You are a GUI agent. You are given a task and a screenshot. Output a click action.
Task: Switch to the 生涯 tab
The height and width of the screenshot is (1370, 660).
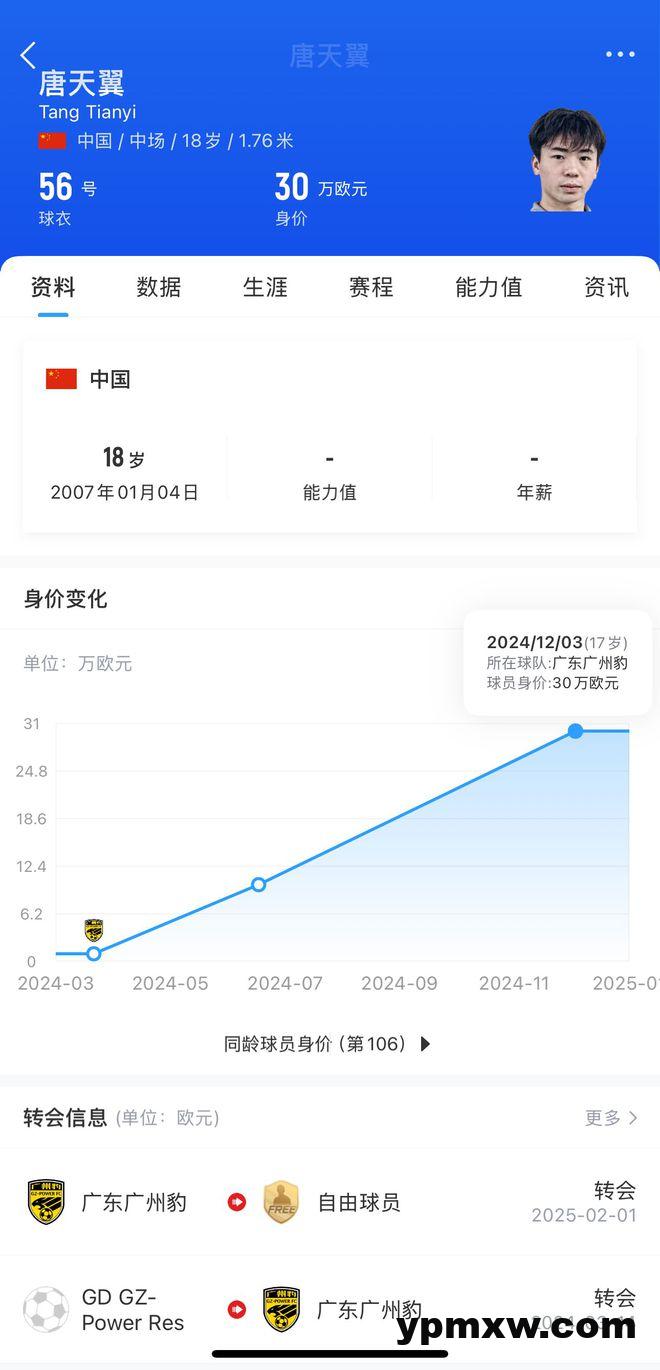point(265,288)
